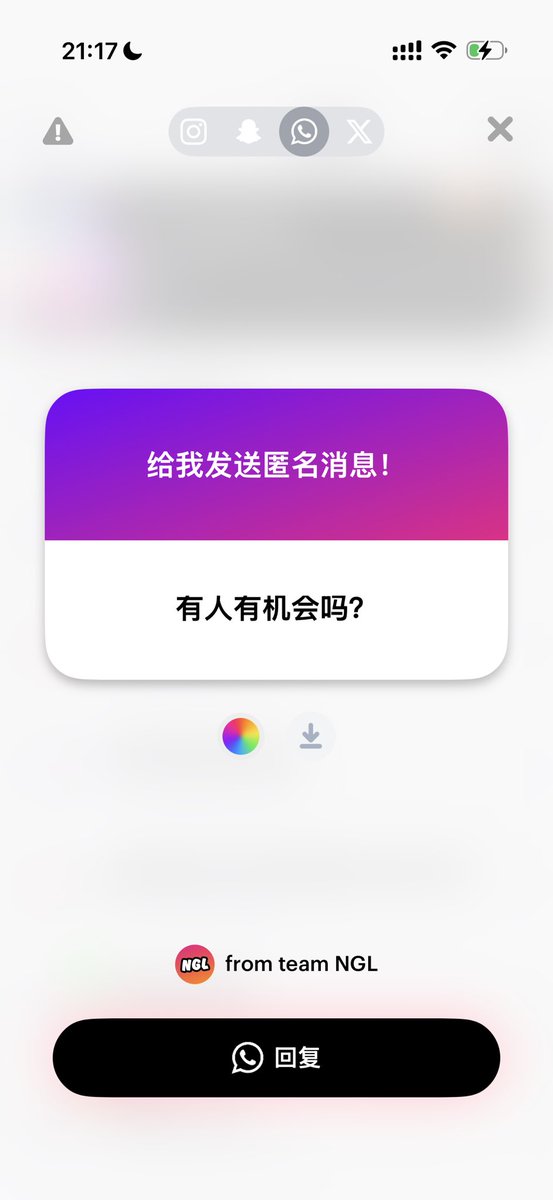Download the message card image
Screen dimensions: 553x1200
point(311,737)
